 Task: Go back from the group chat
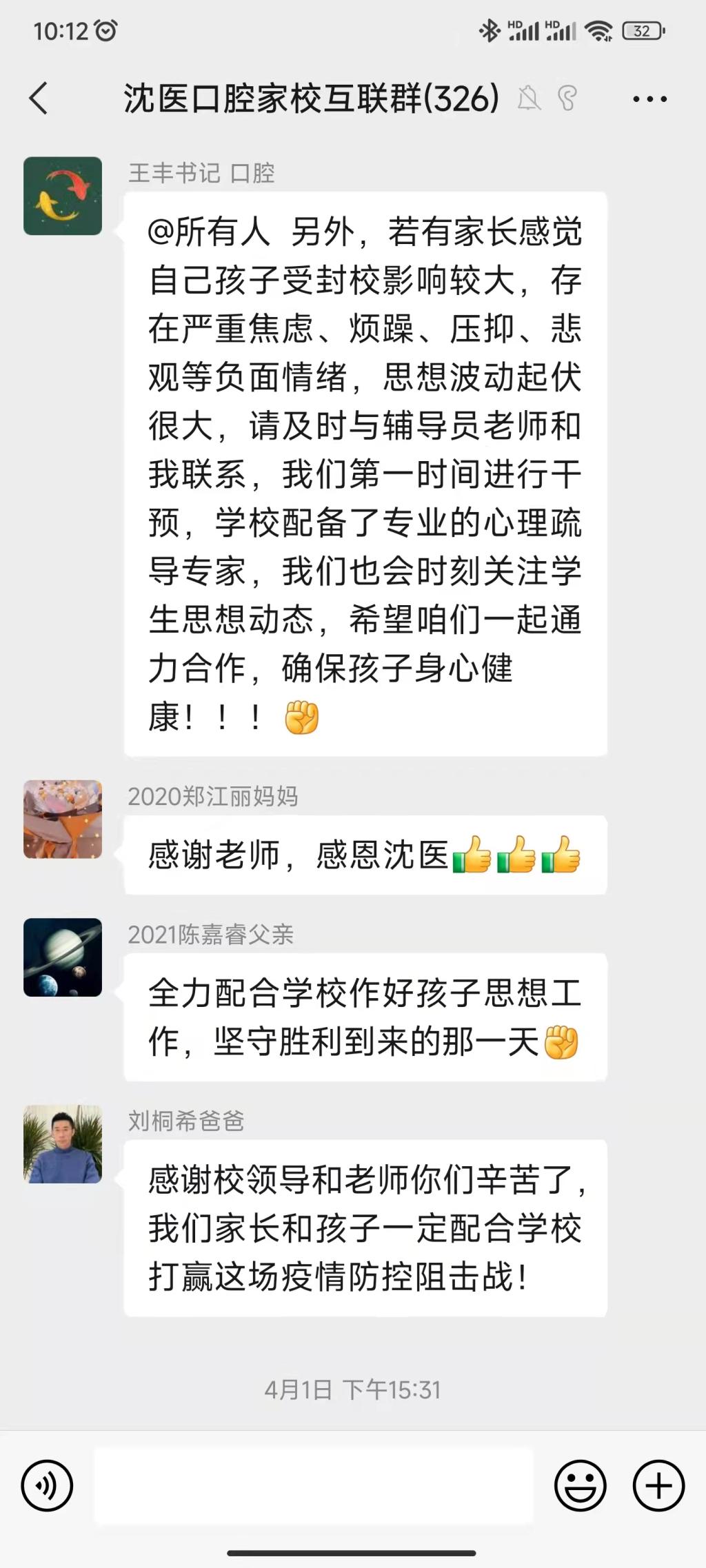[x=39, y=98]
